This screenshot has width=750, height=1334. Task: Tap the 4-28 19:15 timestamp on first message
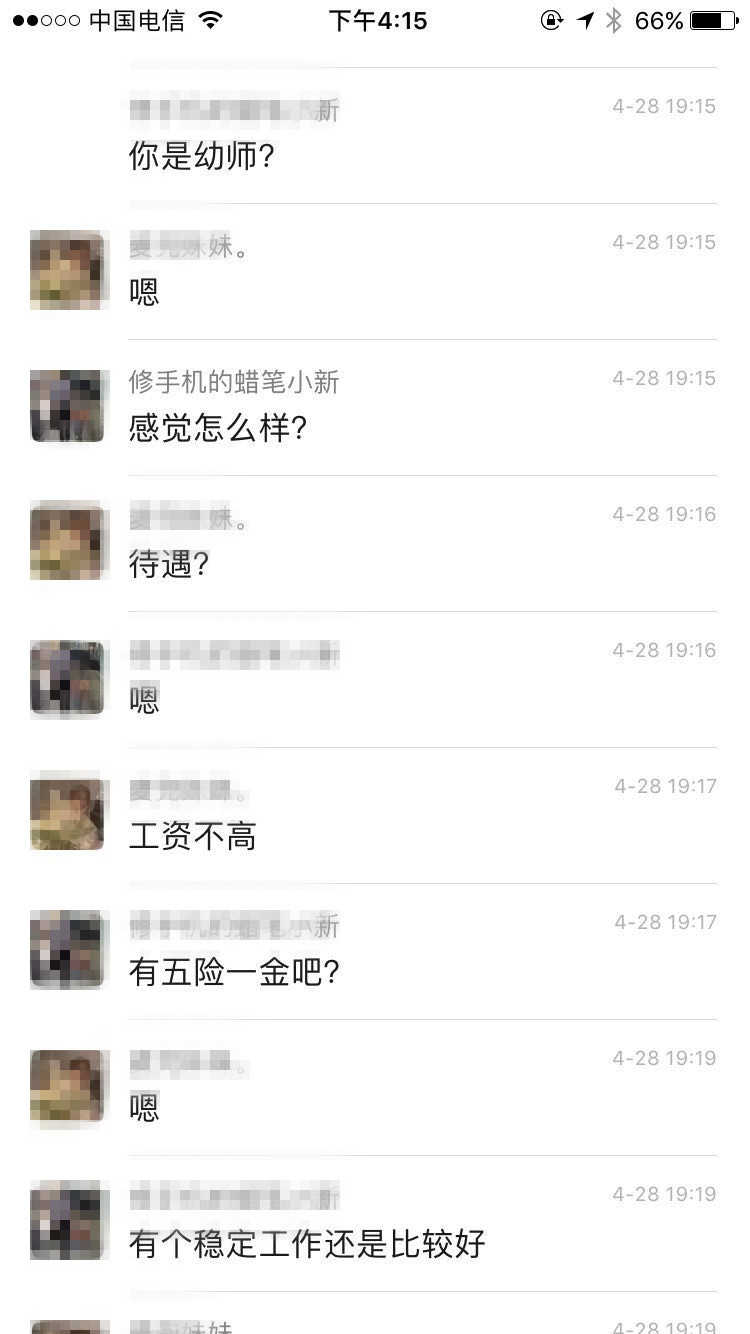(664, 106)
